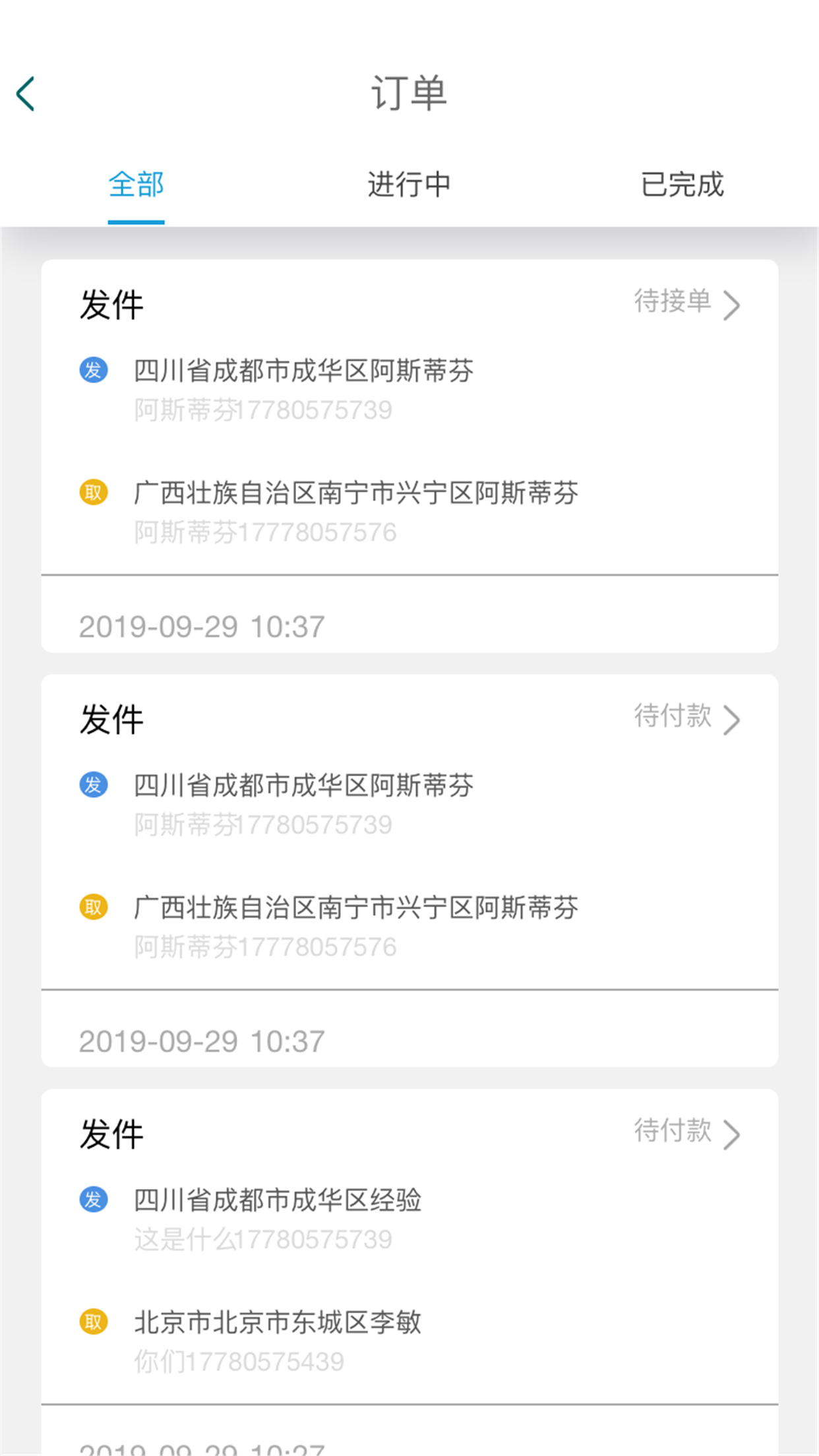The image size is (819, 1456).
Task: Click sender address 四川省成都市成华区阿斯蒂芬
Action: coord(303,371)
